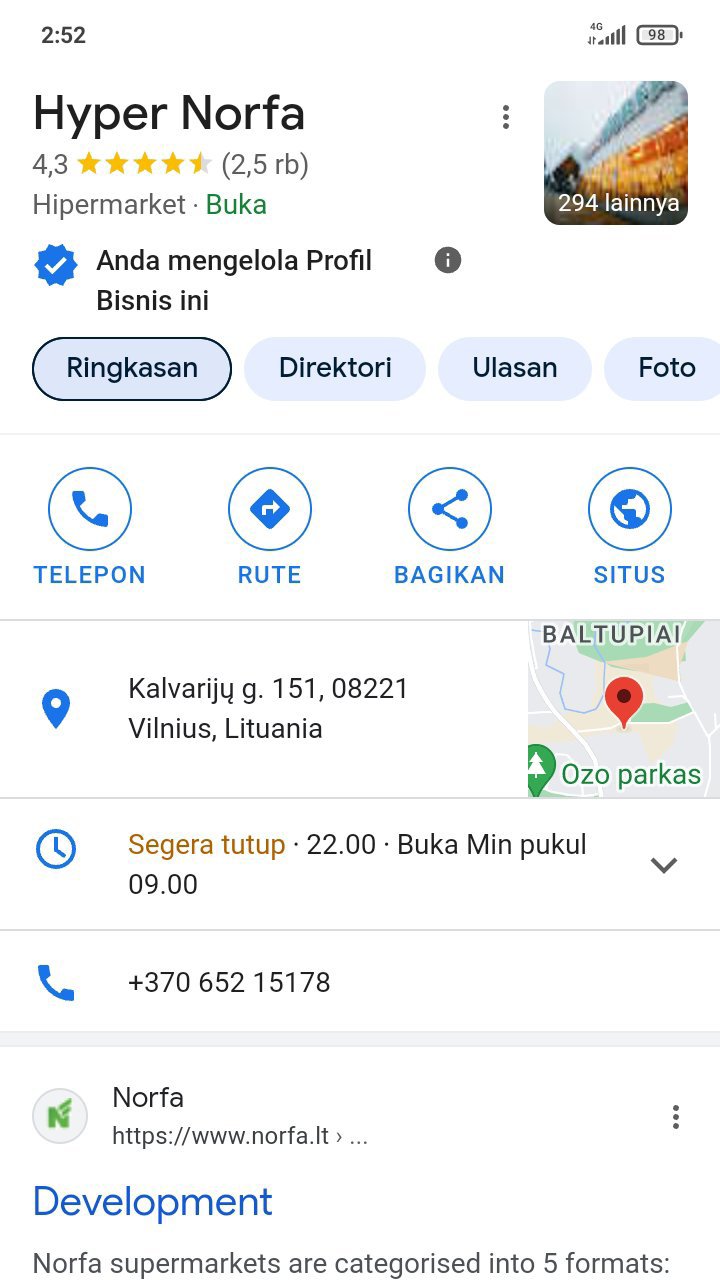
Task: Tap the phone number +370 652 15178
Action: (229, 982)
